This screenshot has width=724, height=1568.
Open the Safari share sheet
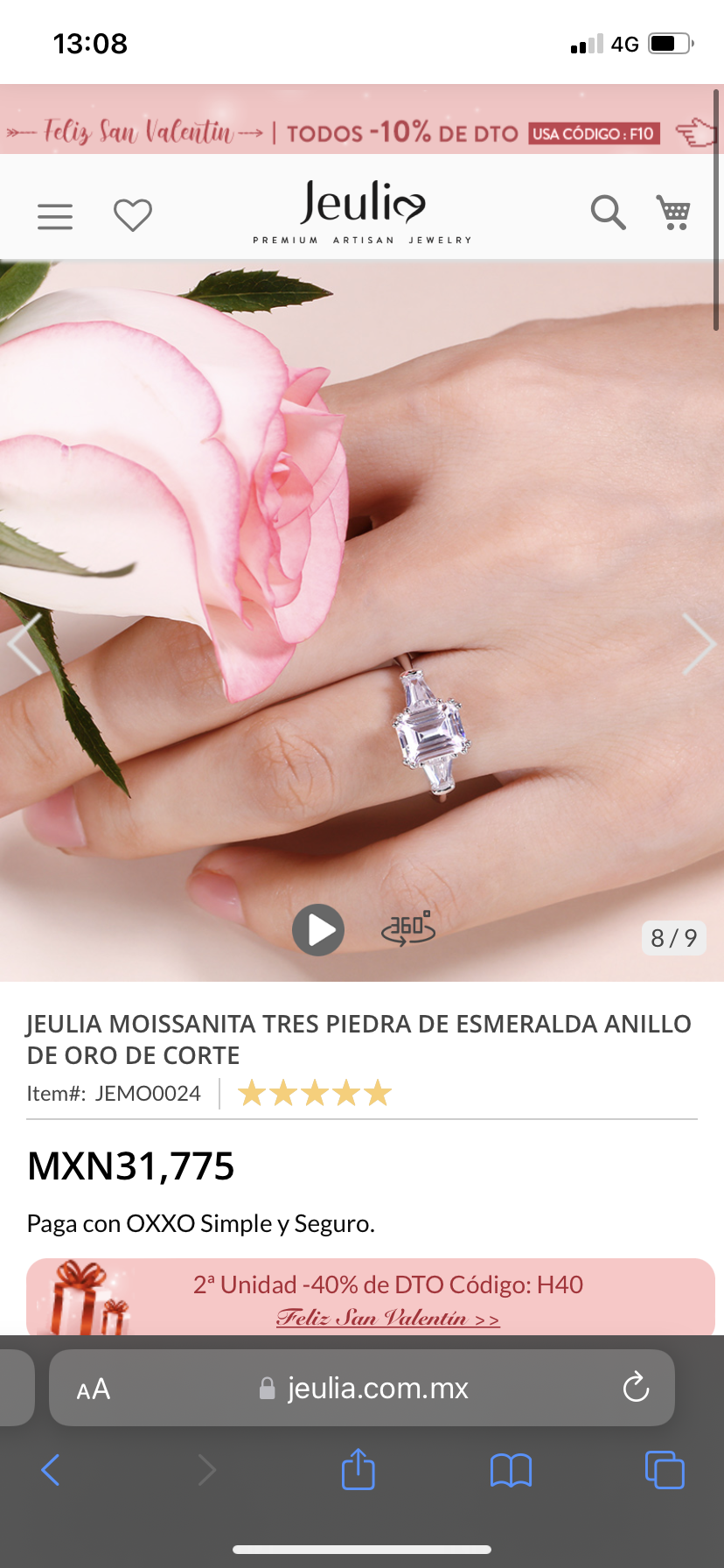[358, 1468]
